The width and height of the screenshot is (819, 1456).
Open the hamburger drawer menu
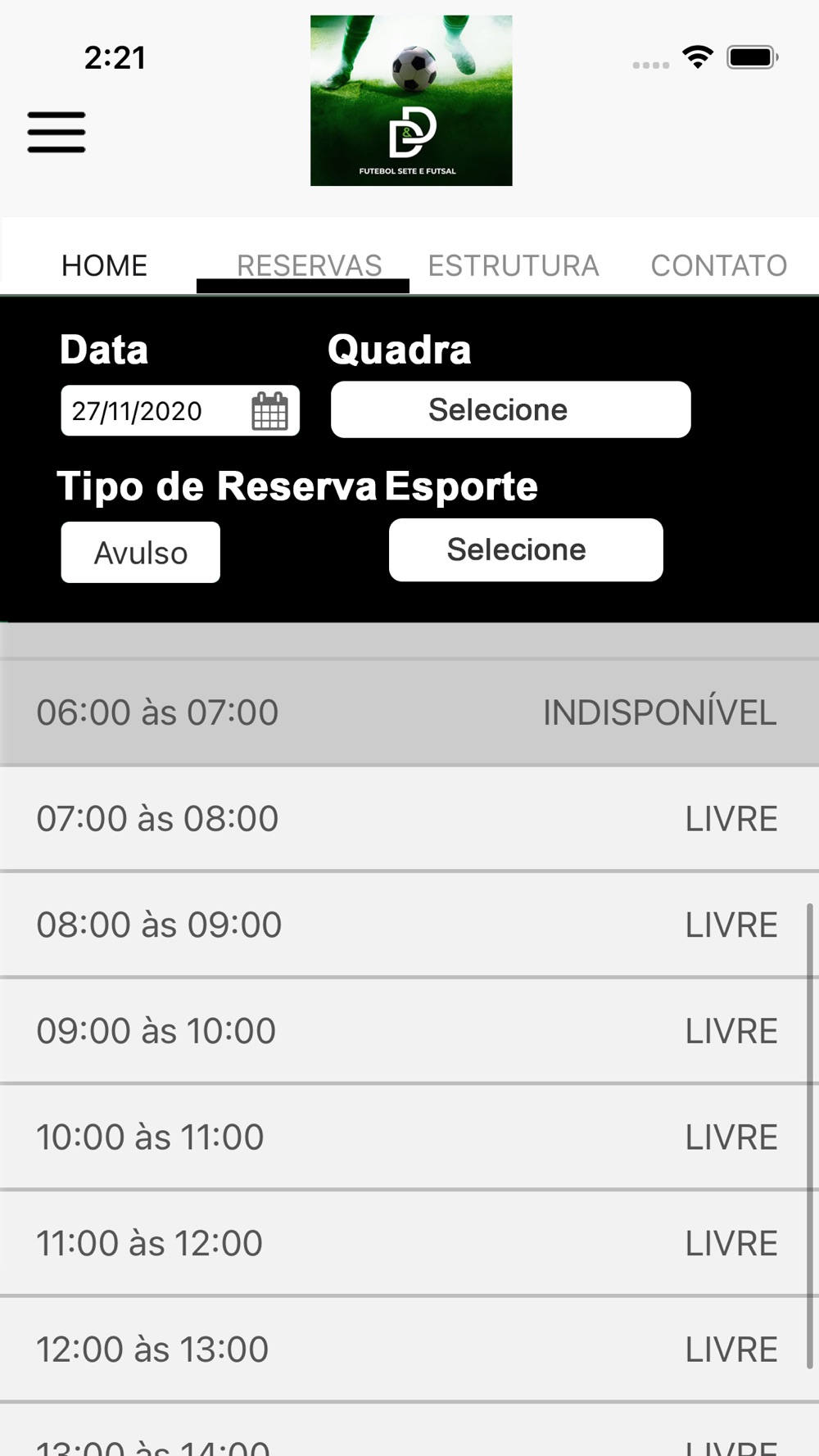(x=57, y=132)
